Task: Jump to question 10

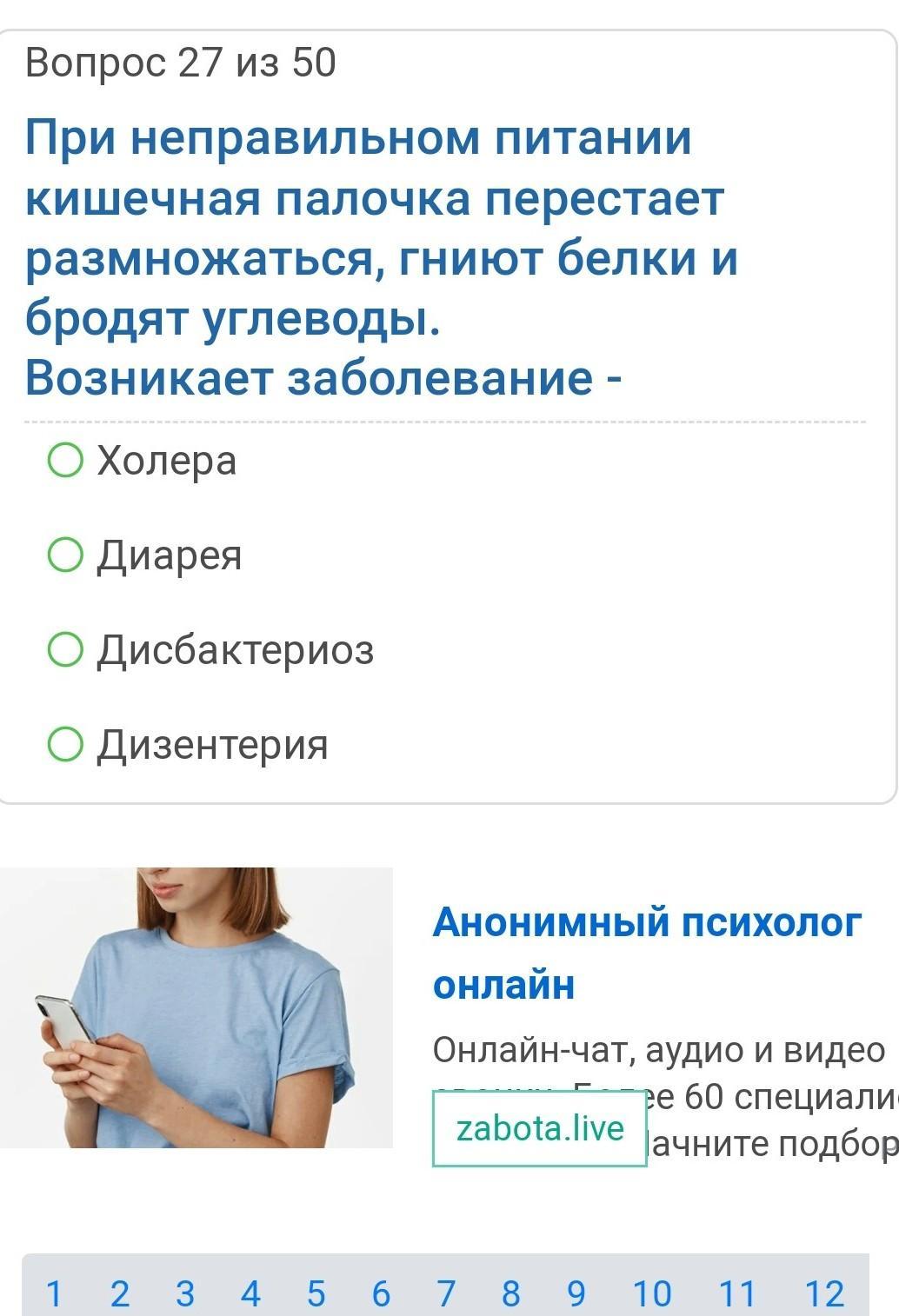Action: click(652, 1293)
